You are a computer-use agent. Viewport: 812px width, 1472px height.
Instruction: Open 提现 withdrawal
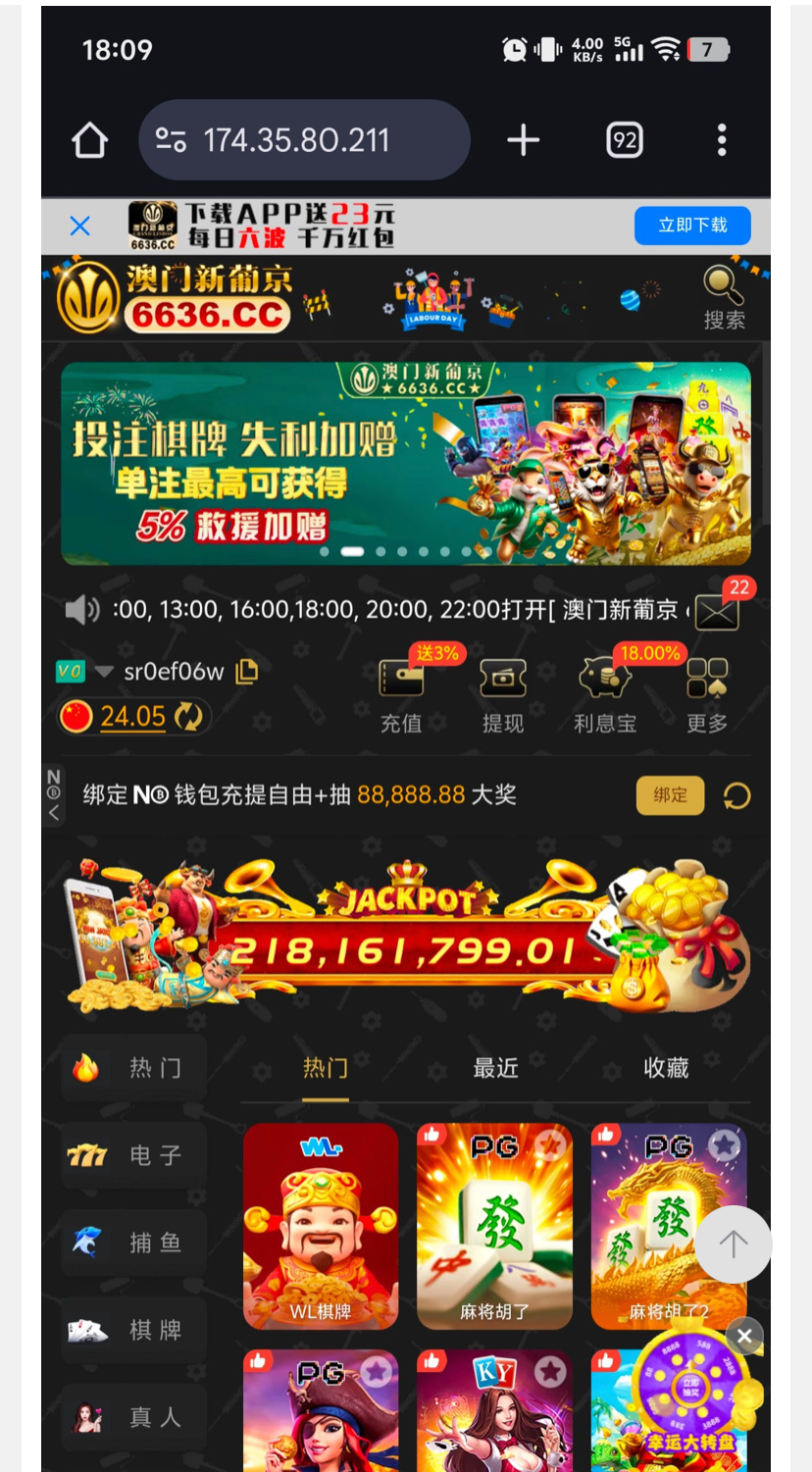click(x=503, y=694)
